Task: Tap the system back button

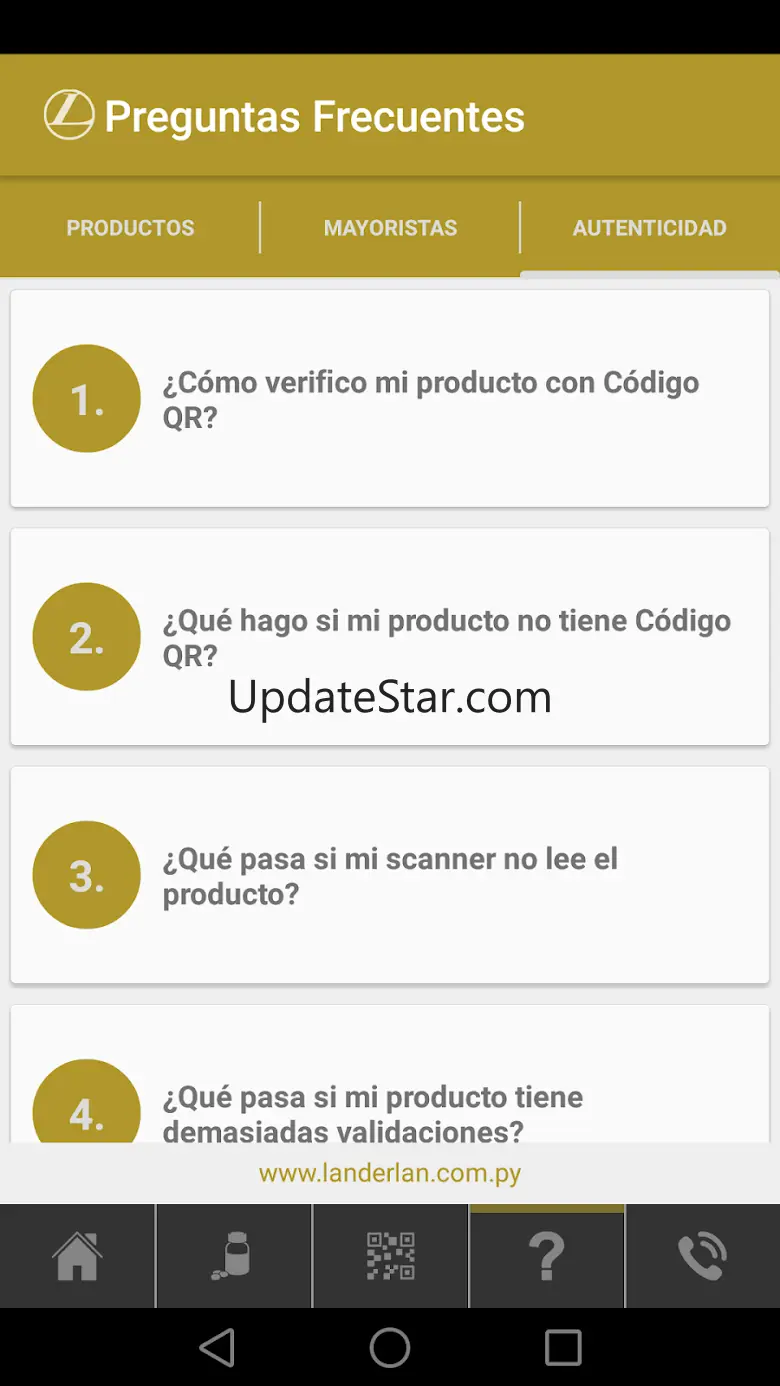Action: pos(217,1347)
